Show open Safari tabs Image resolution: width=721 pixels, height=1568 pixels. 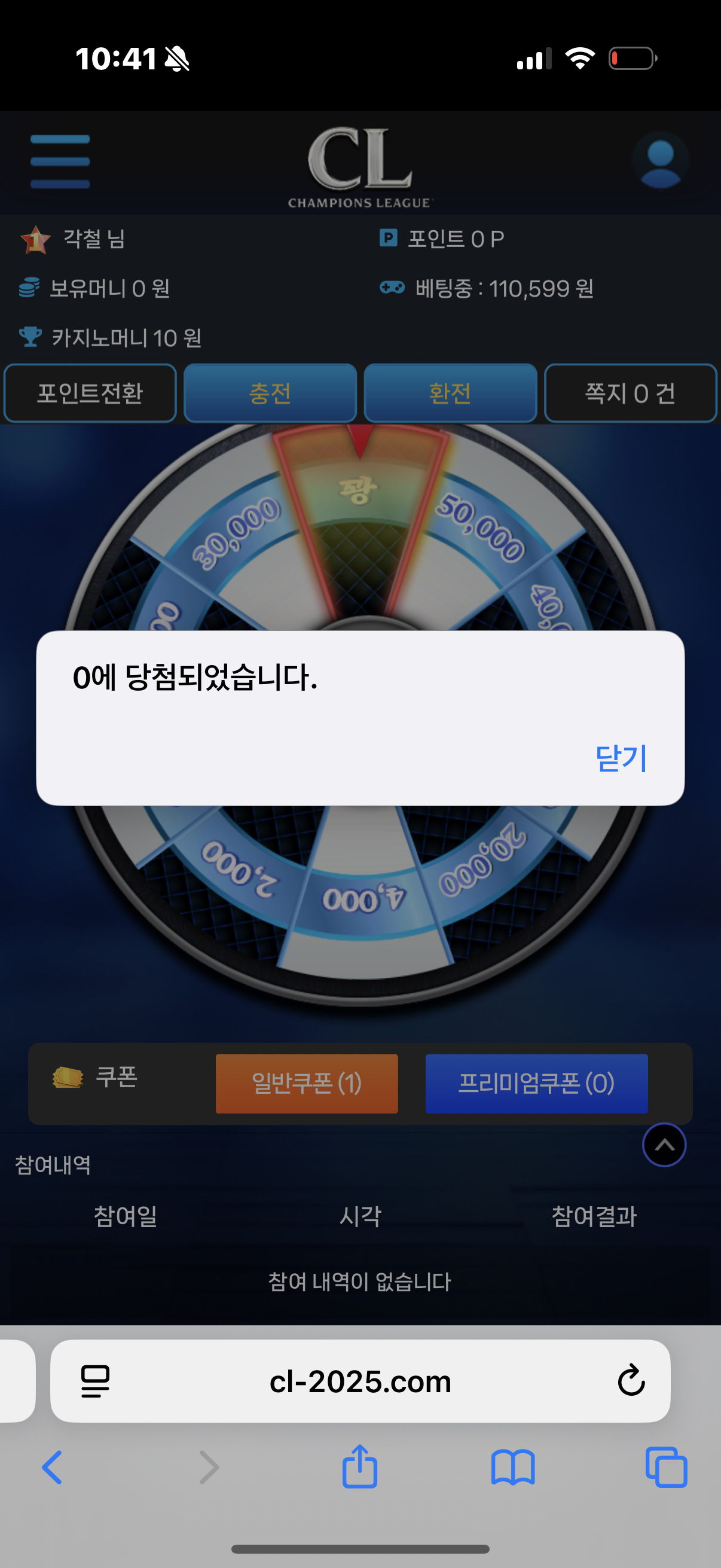665,1468
